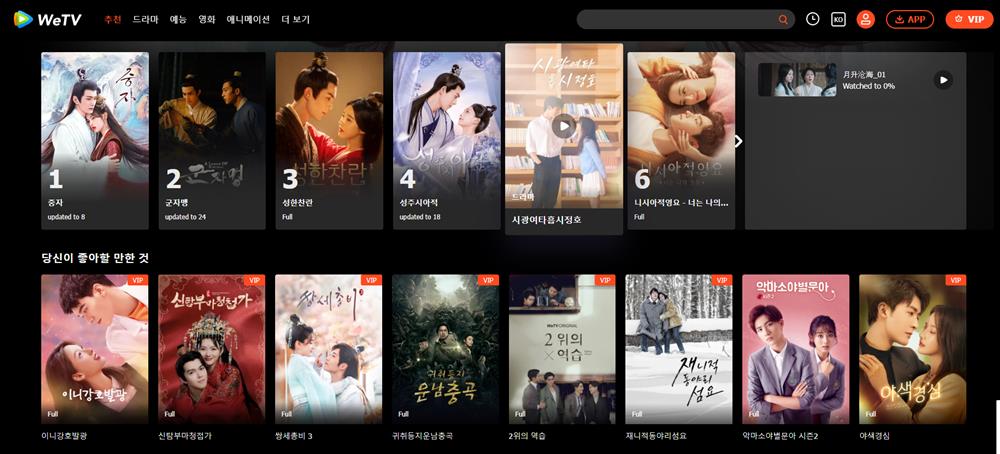Open the 귀취등지운남충곡 card
This screenshot has height=454, width=1000.
[x=446, y=348]
